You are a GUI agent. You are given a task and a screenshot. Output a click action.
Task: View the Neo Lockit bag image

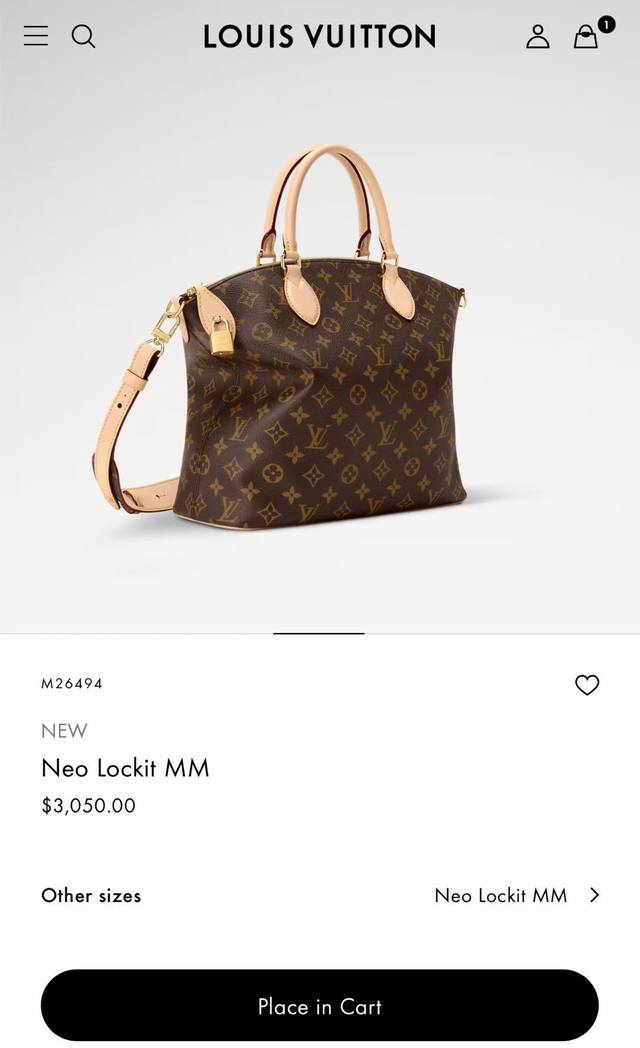pos(320,340)
